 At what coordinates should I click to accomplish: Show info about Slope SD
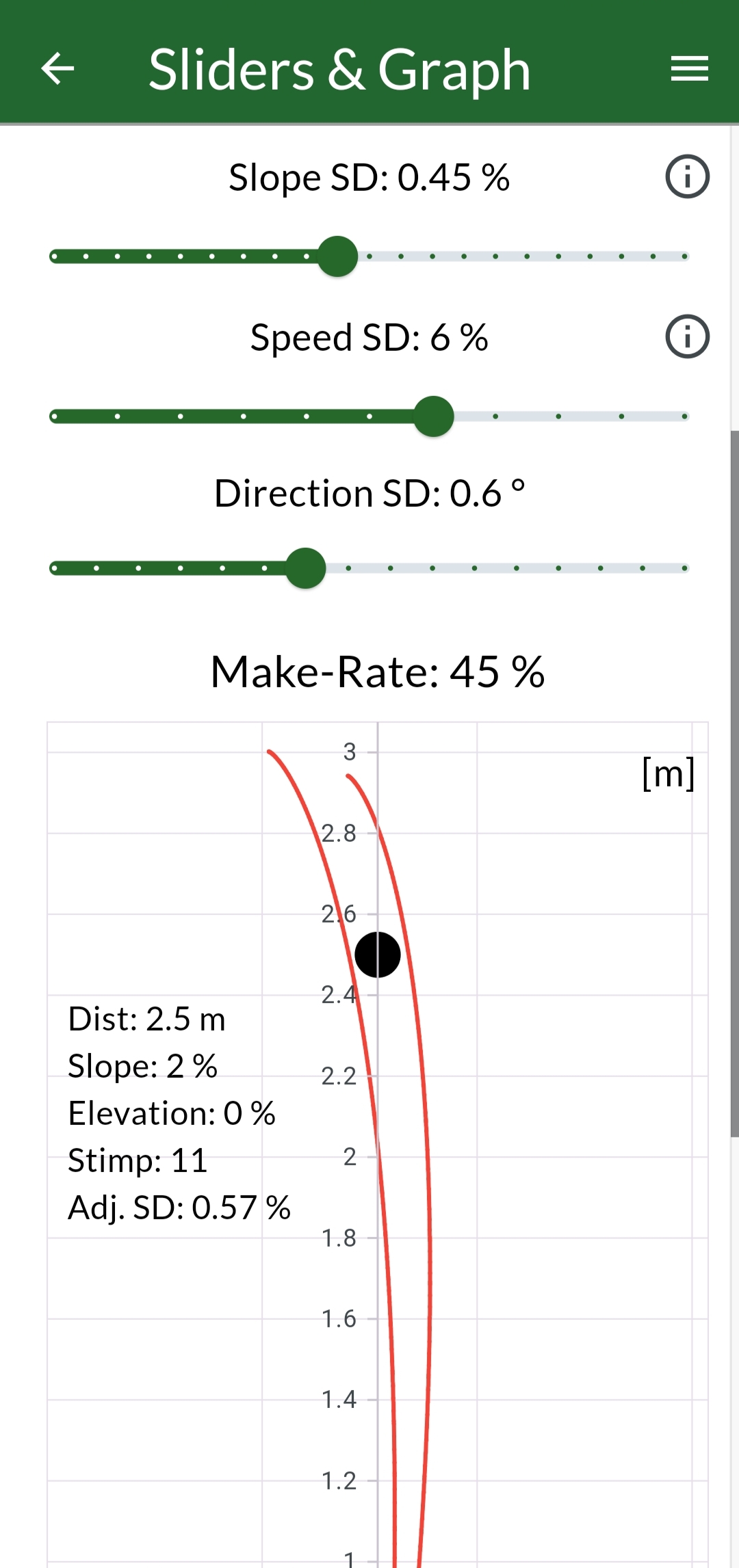tap(687, 177)
